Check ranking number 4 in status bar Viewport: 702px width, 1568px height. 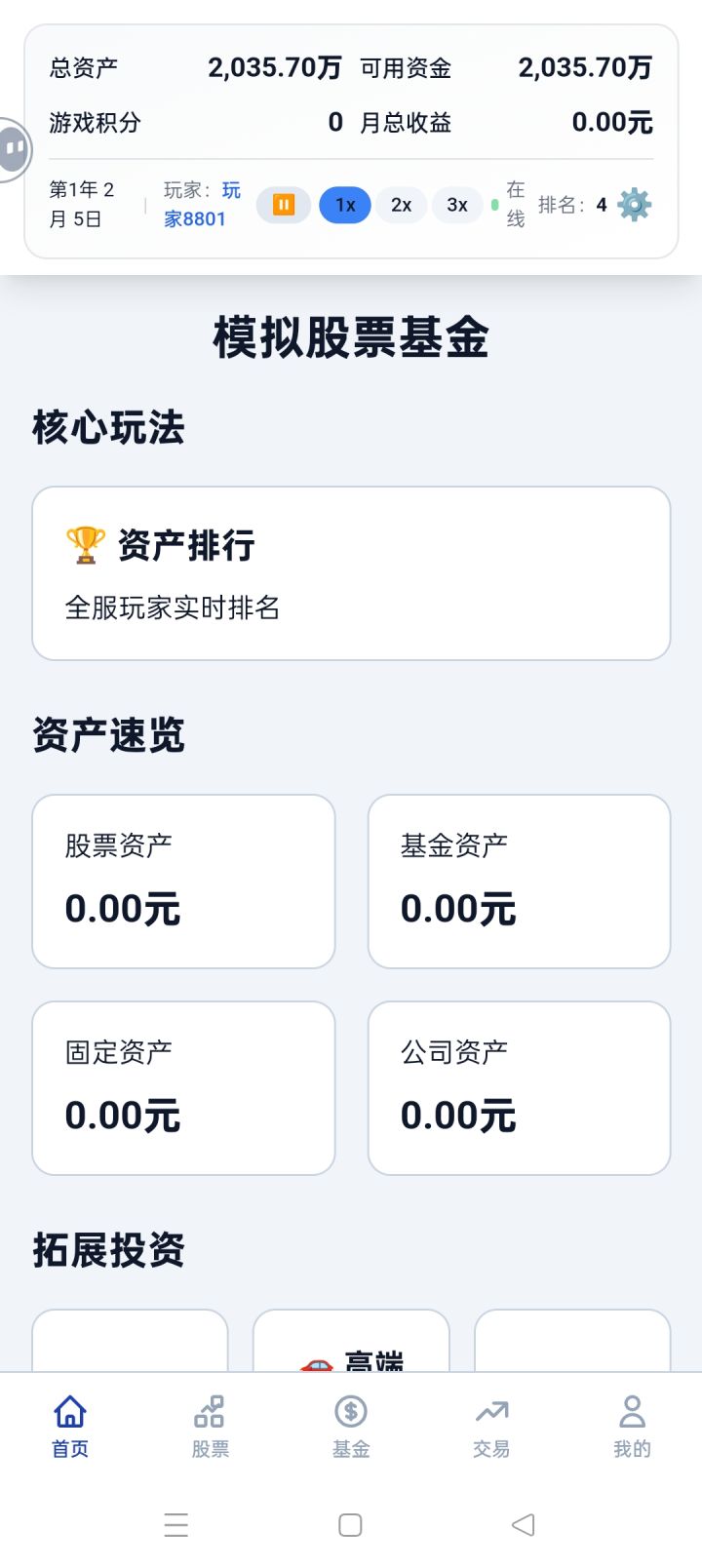(601, 205)
